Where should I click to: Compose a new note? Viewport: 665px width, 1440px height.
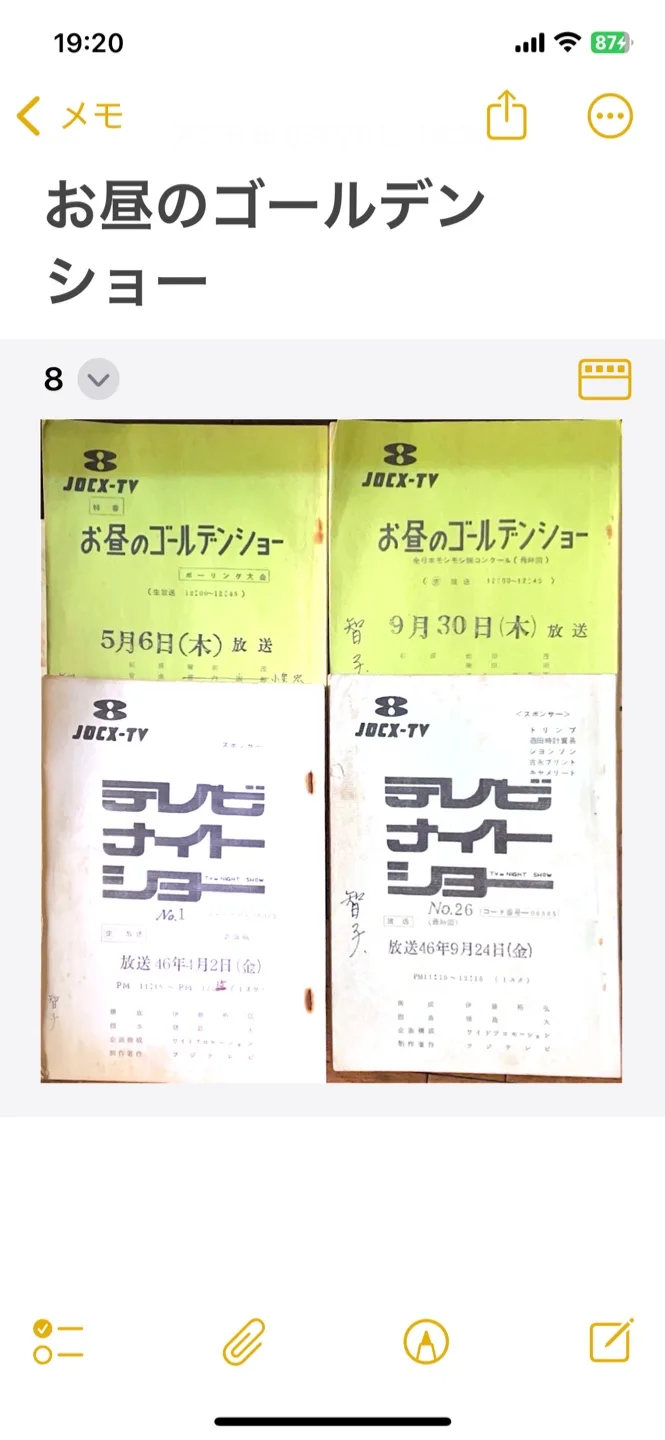(610, 1341)
